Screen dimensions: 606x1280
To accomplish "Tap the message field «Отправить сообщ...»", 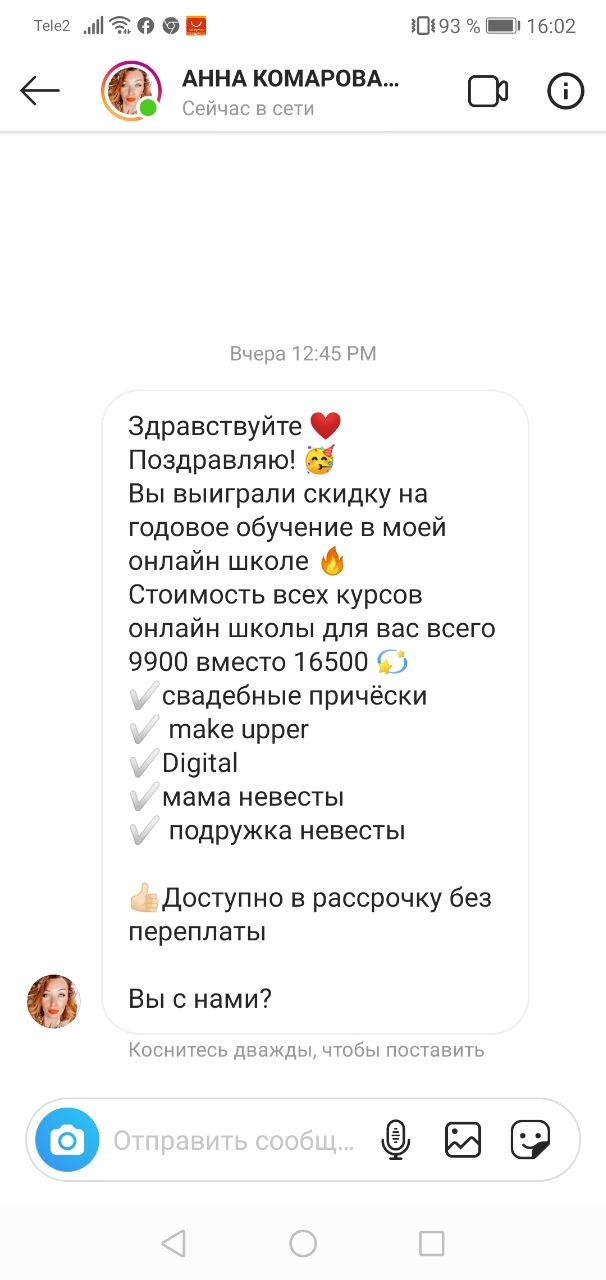I will pos(234,1140).
